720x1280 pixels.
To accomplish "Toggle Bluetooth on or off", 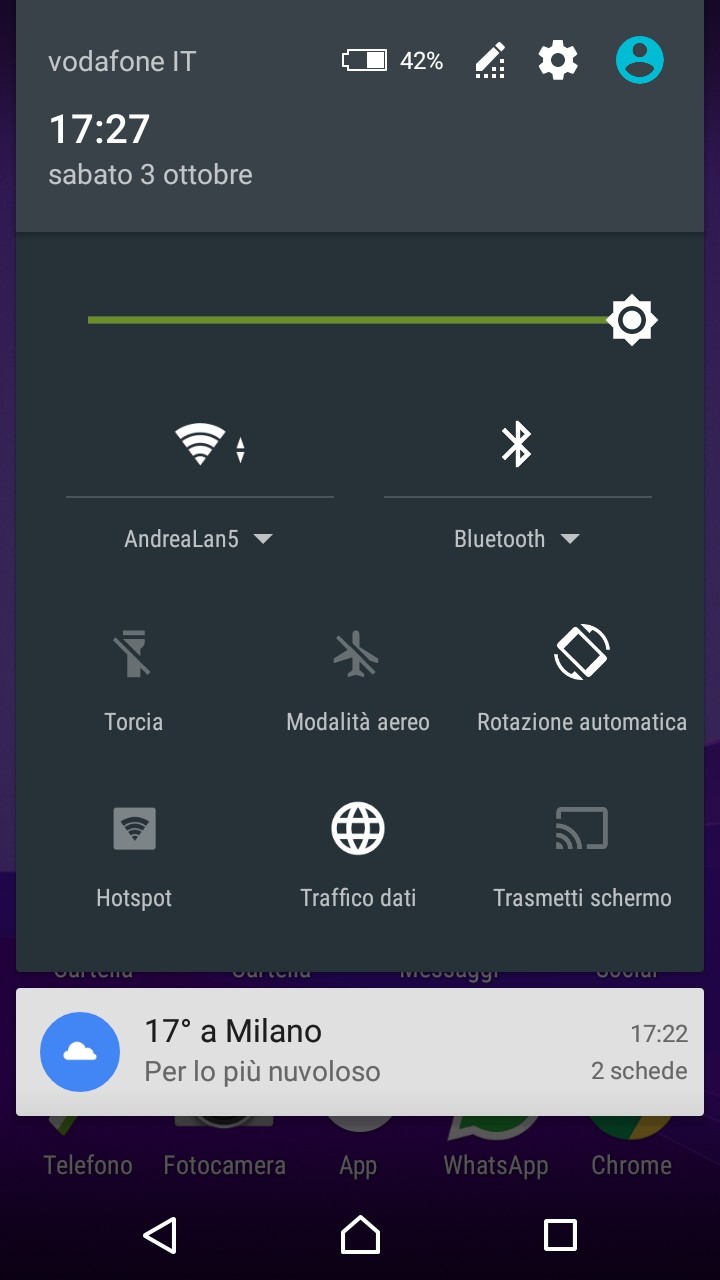I will coord(516,444).
